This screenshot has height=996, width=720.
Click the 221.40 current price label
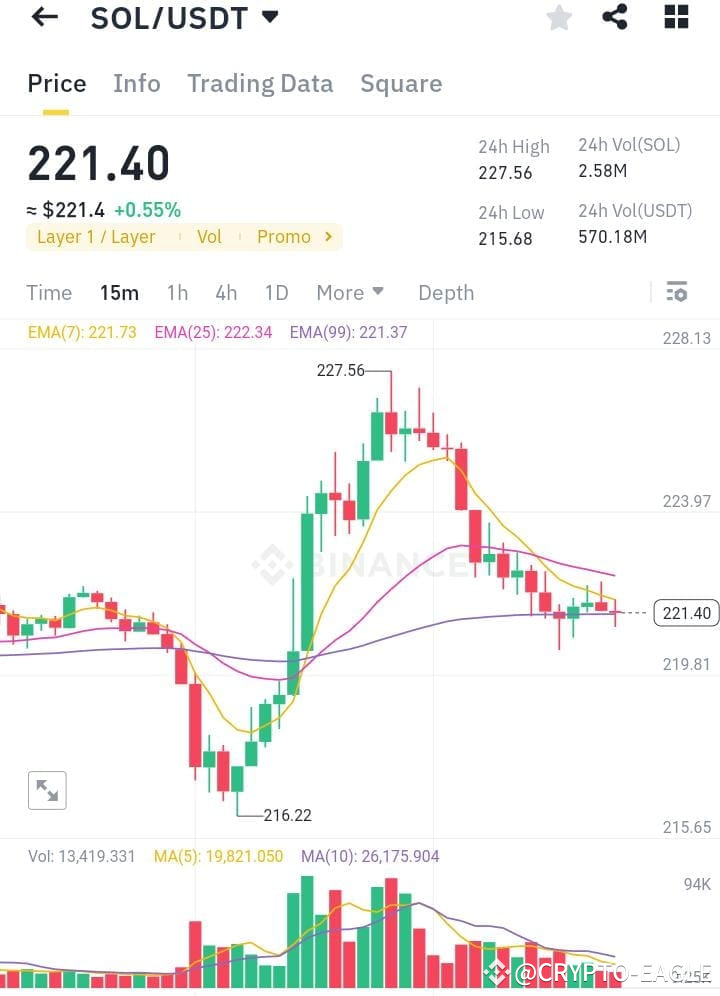click(686, 613)
